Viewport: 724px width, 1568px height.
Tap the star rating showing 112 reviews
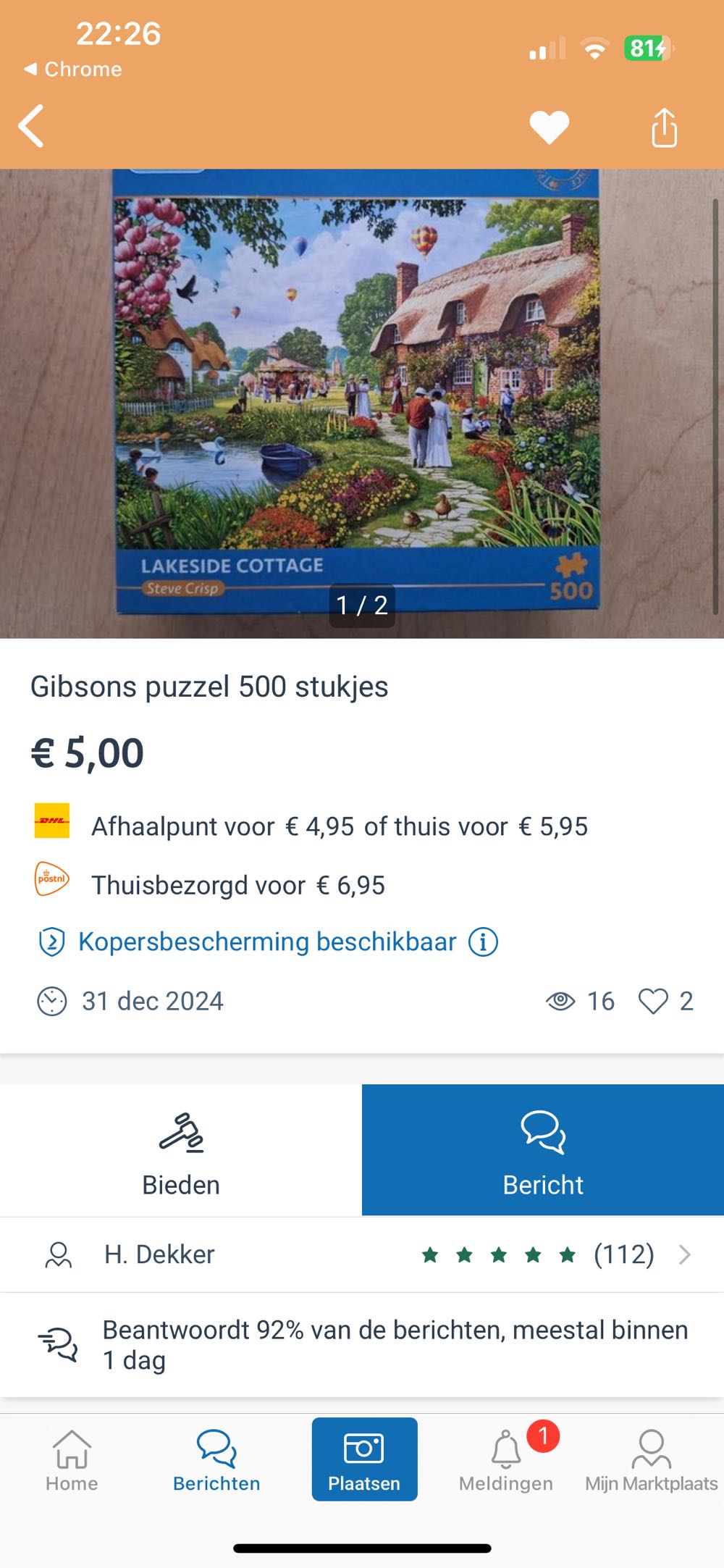[500, 1255]
